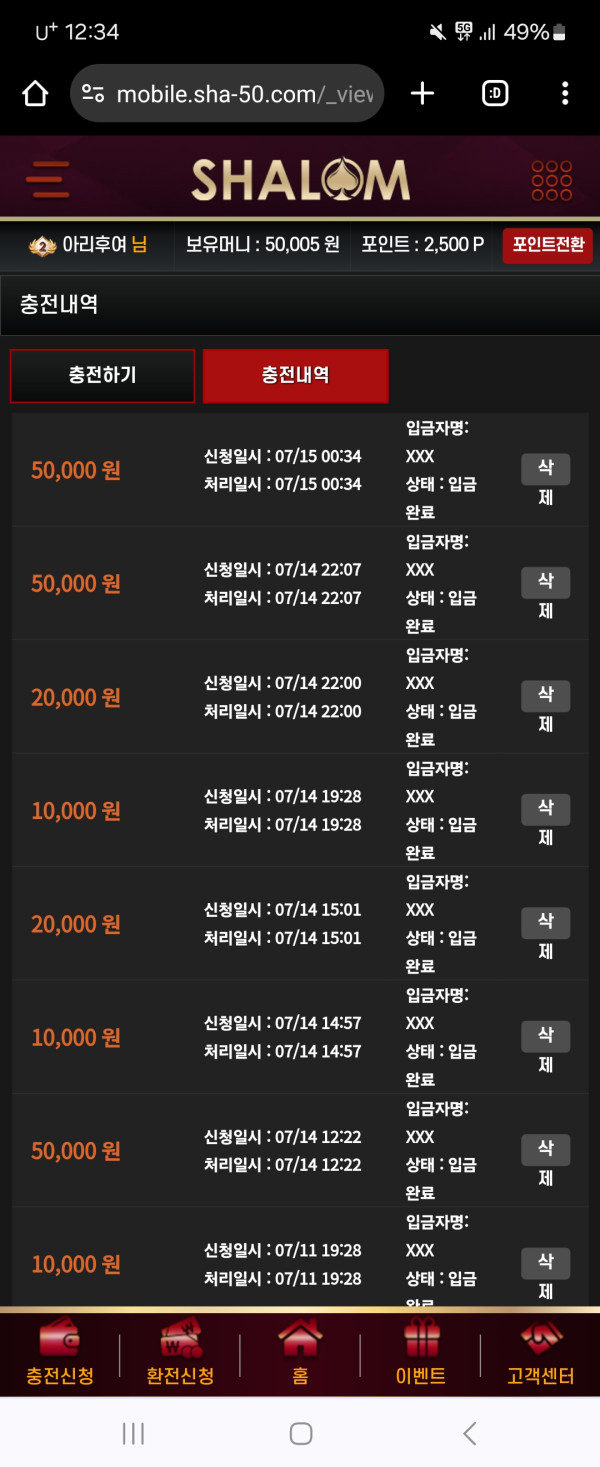600x1467 pixels.
Task: Open the hamburger drawer menu
Action: pyautogui.click(x=47, y=180)
